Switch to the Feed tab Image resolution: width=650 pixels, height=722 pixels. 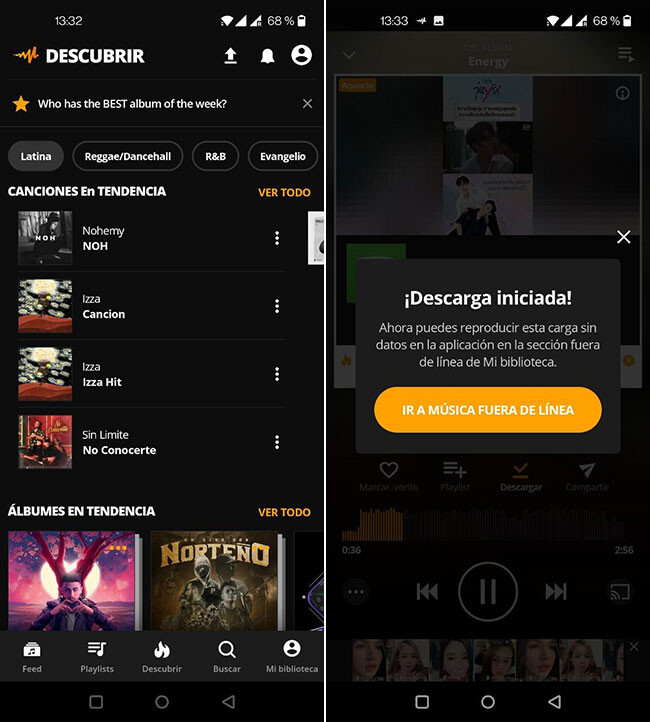coord(32,656)
